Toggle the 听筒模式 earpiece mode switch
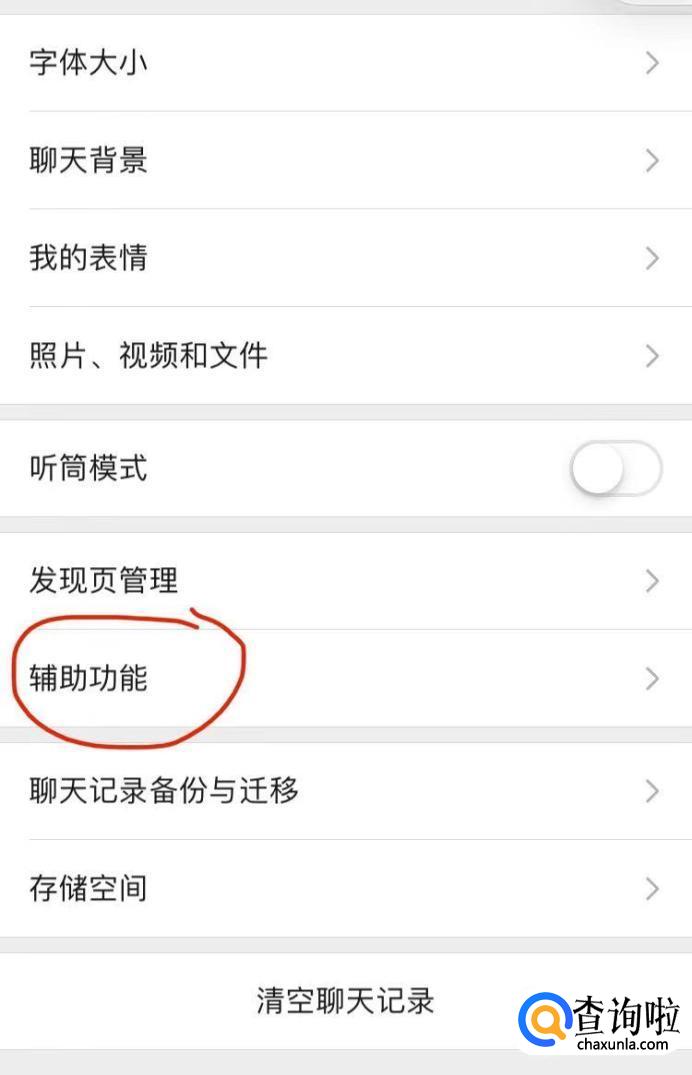692x1075 pixels. point(616,469)
